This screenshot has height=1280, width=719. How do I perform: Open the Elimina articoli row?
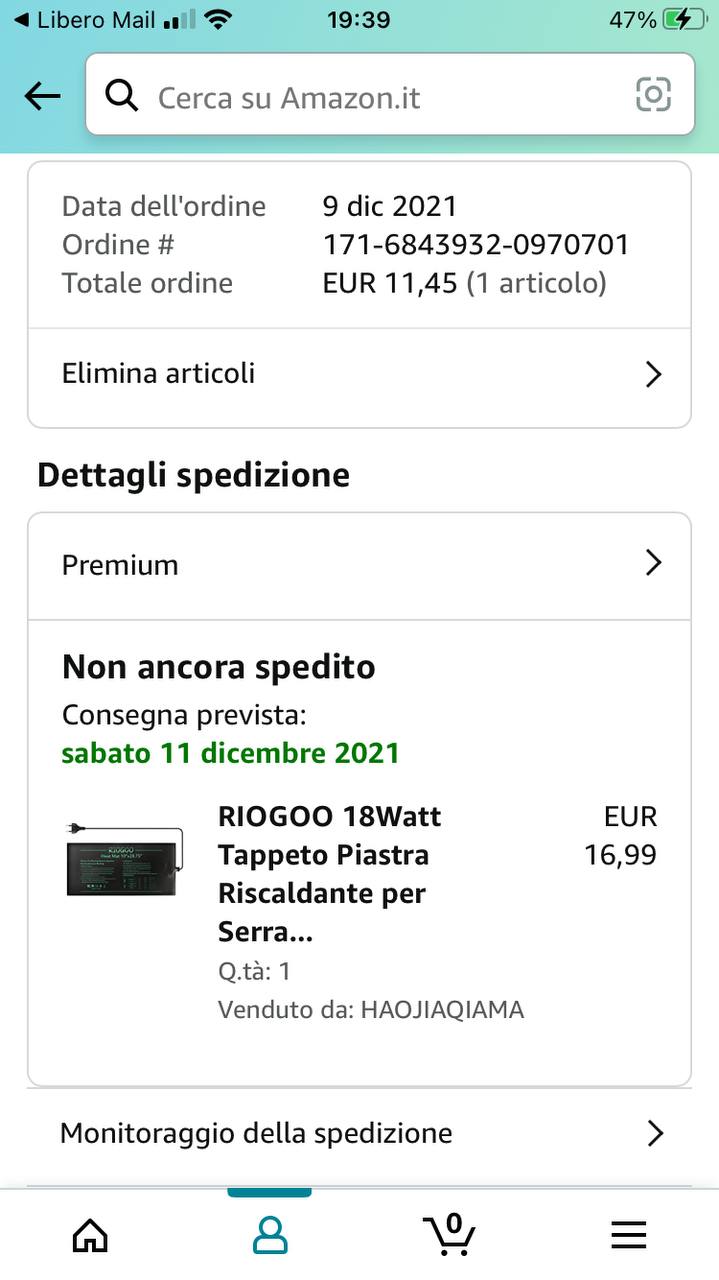tap(359, 375)
